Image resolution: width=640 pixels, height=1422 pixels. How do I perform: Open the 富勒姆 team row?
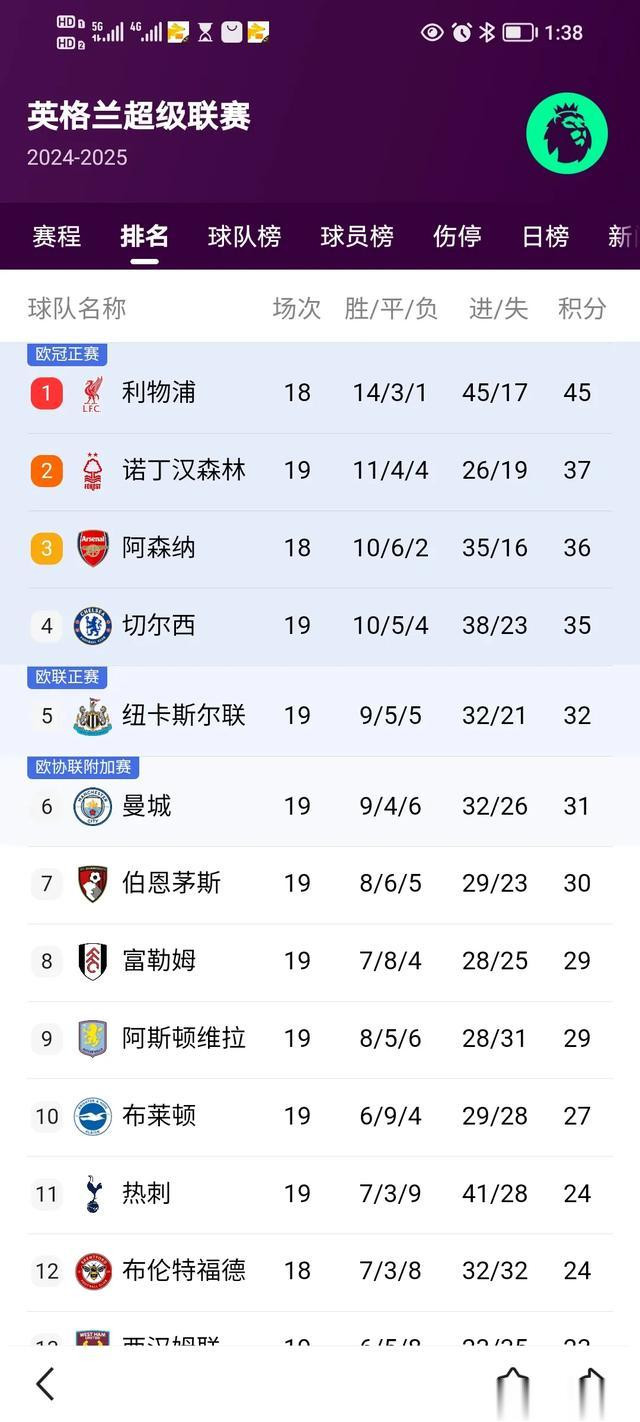coord(320,962)
